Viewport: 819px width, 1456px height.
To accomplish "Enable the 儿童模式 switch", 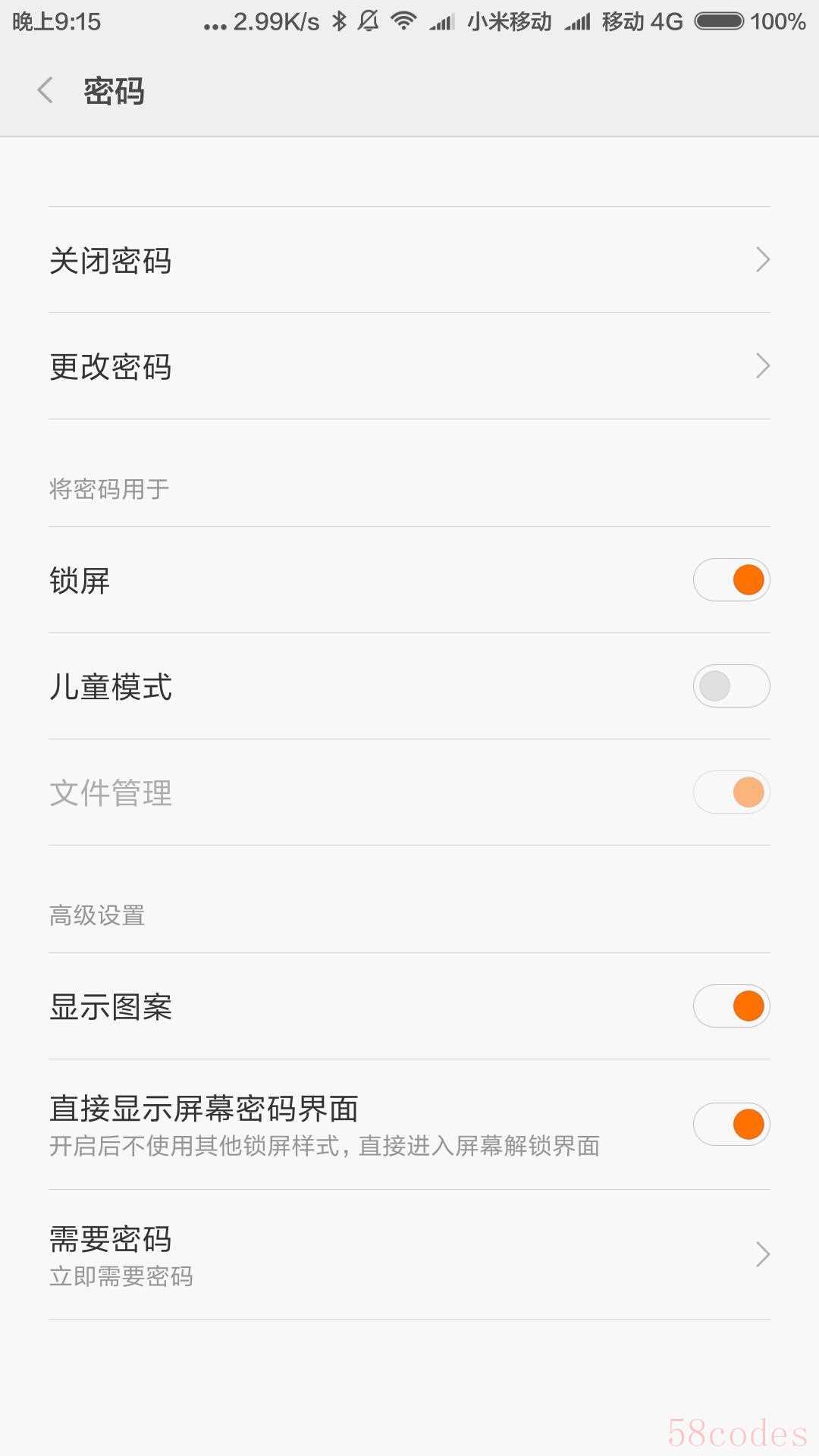I will pos(731,686).
